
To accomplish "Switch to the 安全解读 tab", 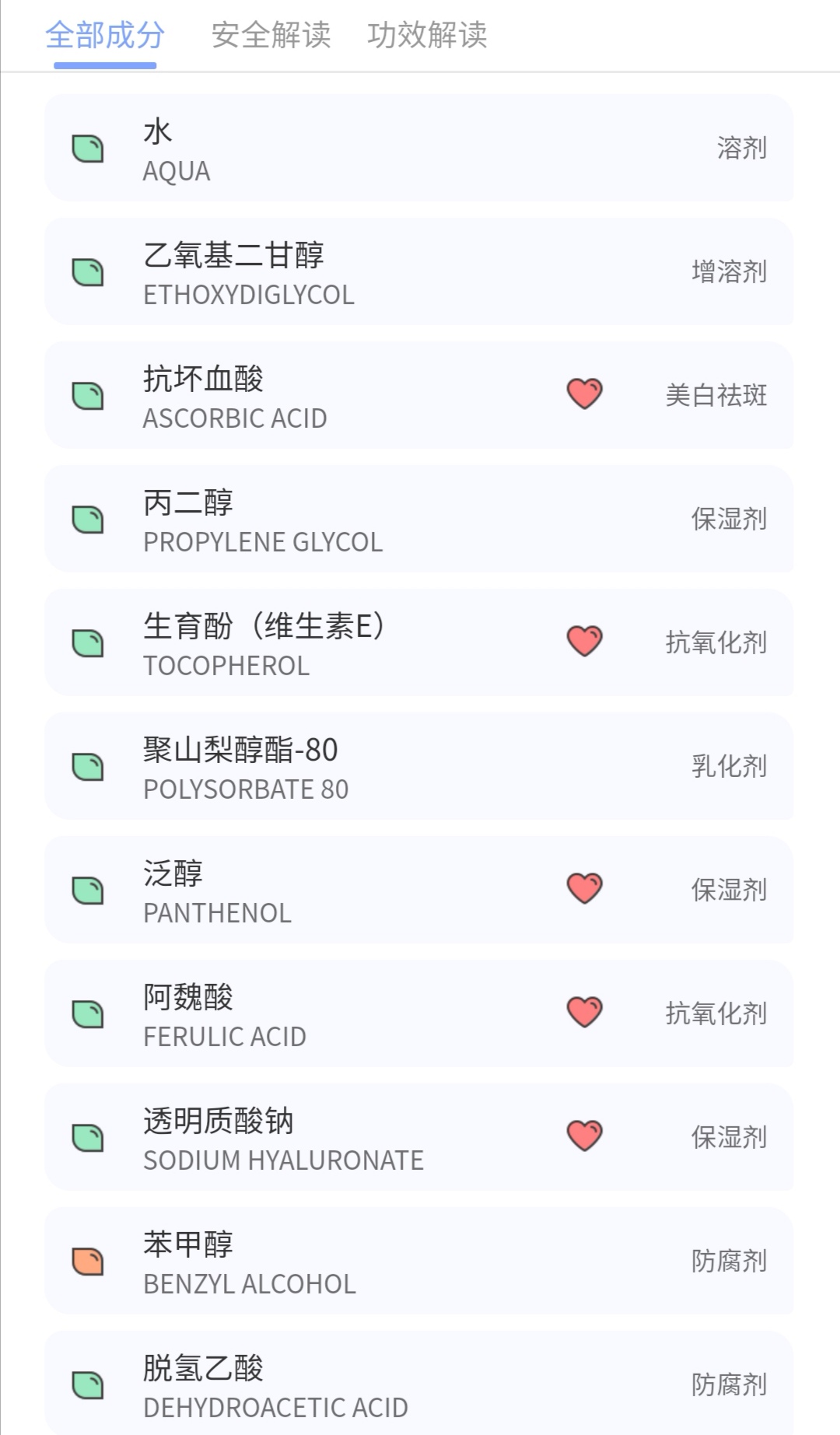I will 271,35.
